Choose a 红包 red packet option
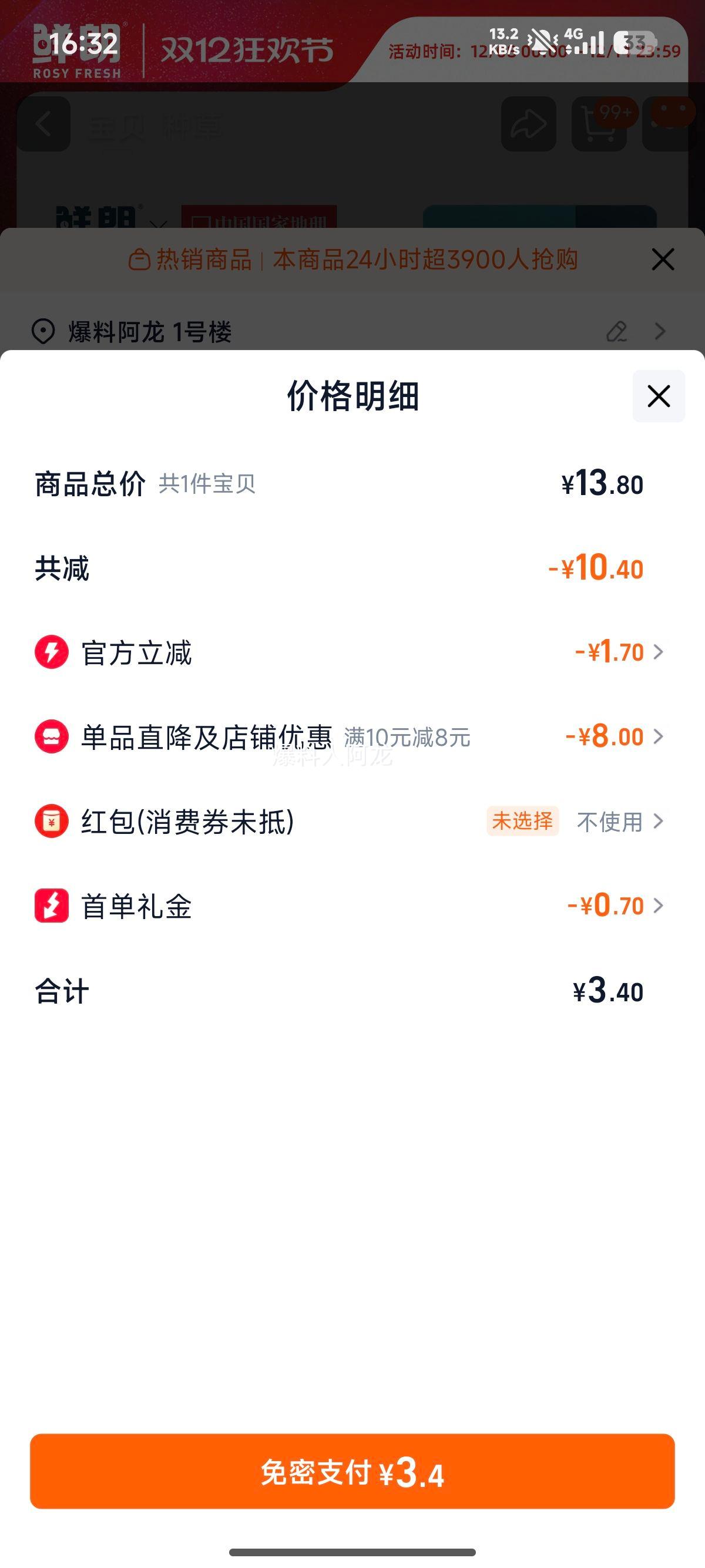 point(619,822)
